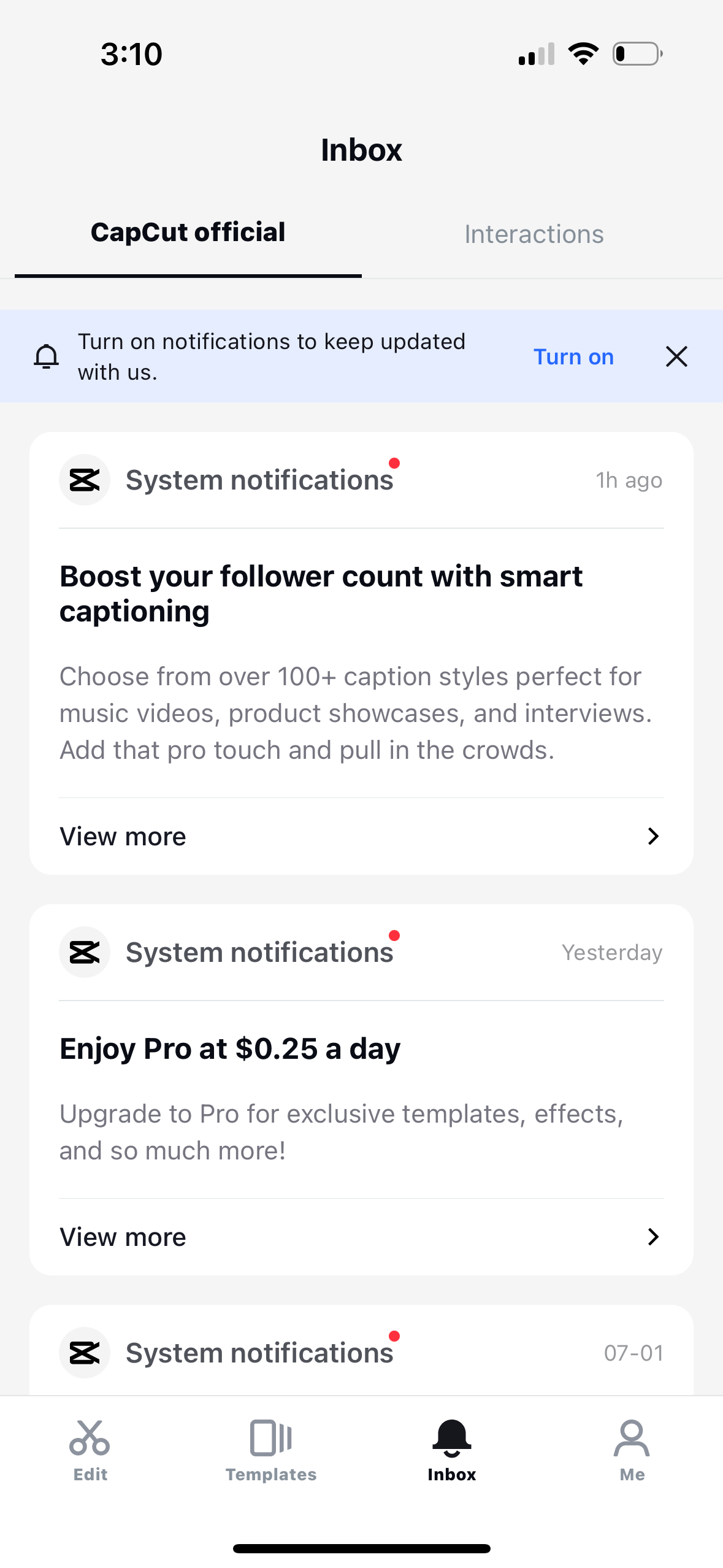The height and width of the screenshot is (1568, 723).
Task: Read the Boost your follower count message
Action: tap(321, 592)
